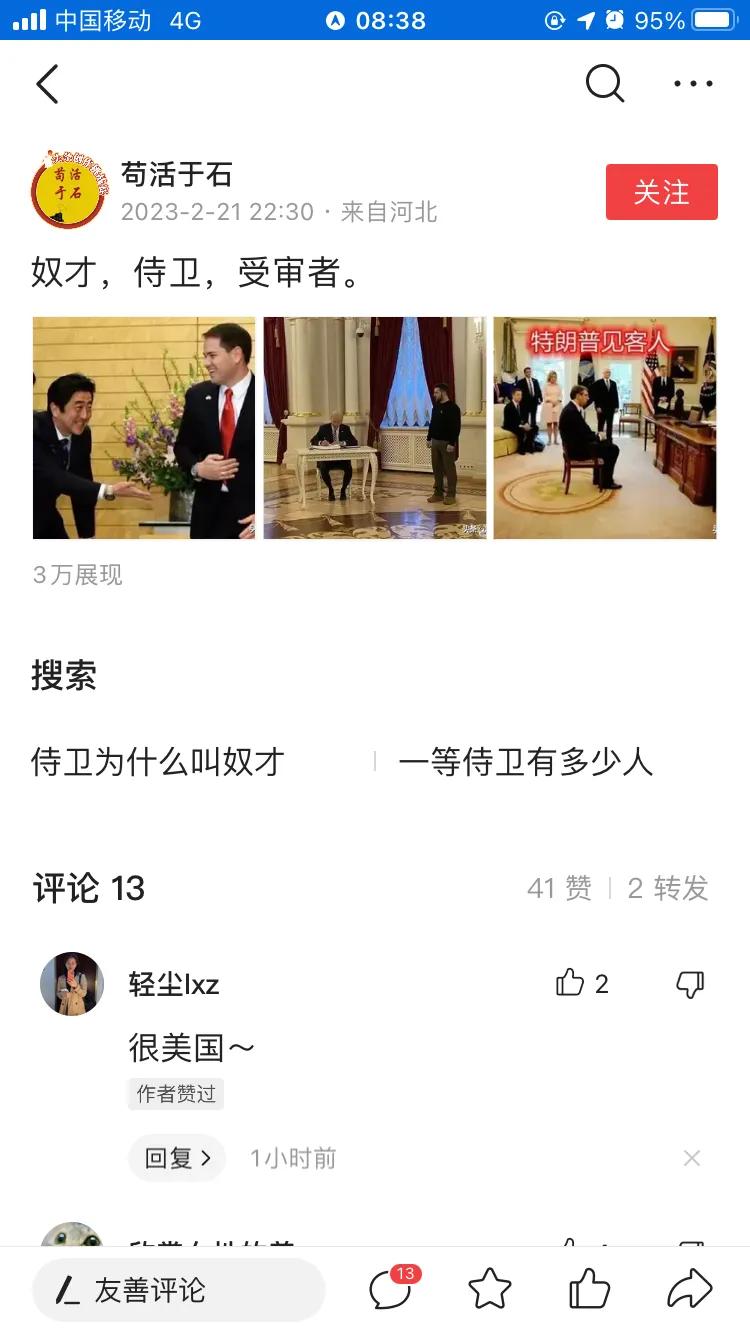750x1334 pixels.
Task: View the 评论 13 comment section header
Action: (x=88, y=888)
